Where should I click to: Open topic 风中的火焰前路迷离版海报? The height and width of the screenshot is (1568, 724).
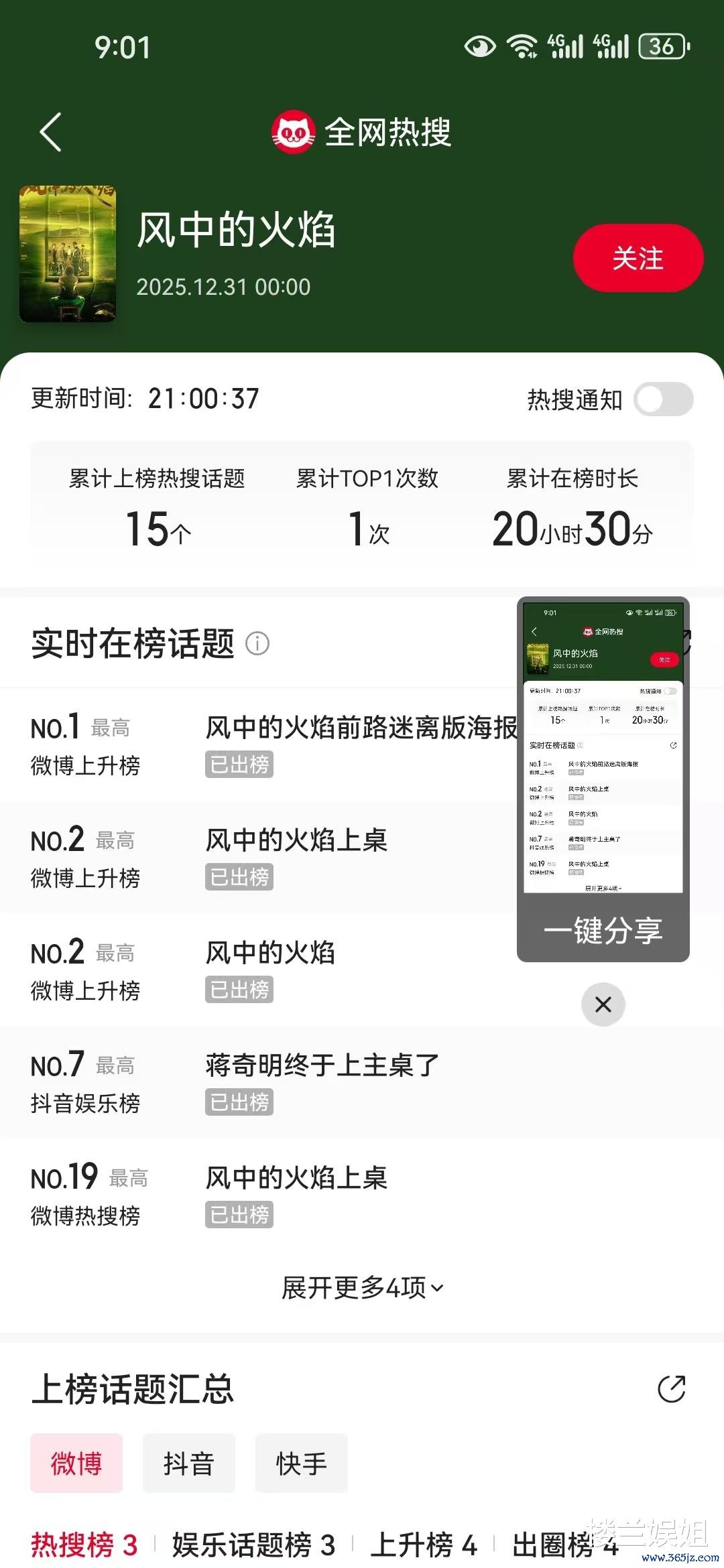361,728
